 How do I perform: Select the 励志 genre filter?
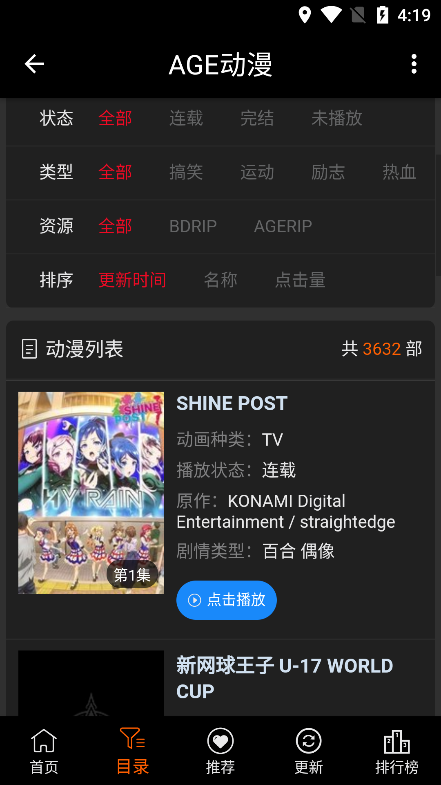coord(328,172)
